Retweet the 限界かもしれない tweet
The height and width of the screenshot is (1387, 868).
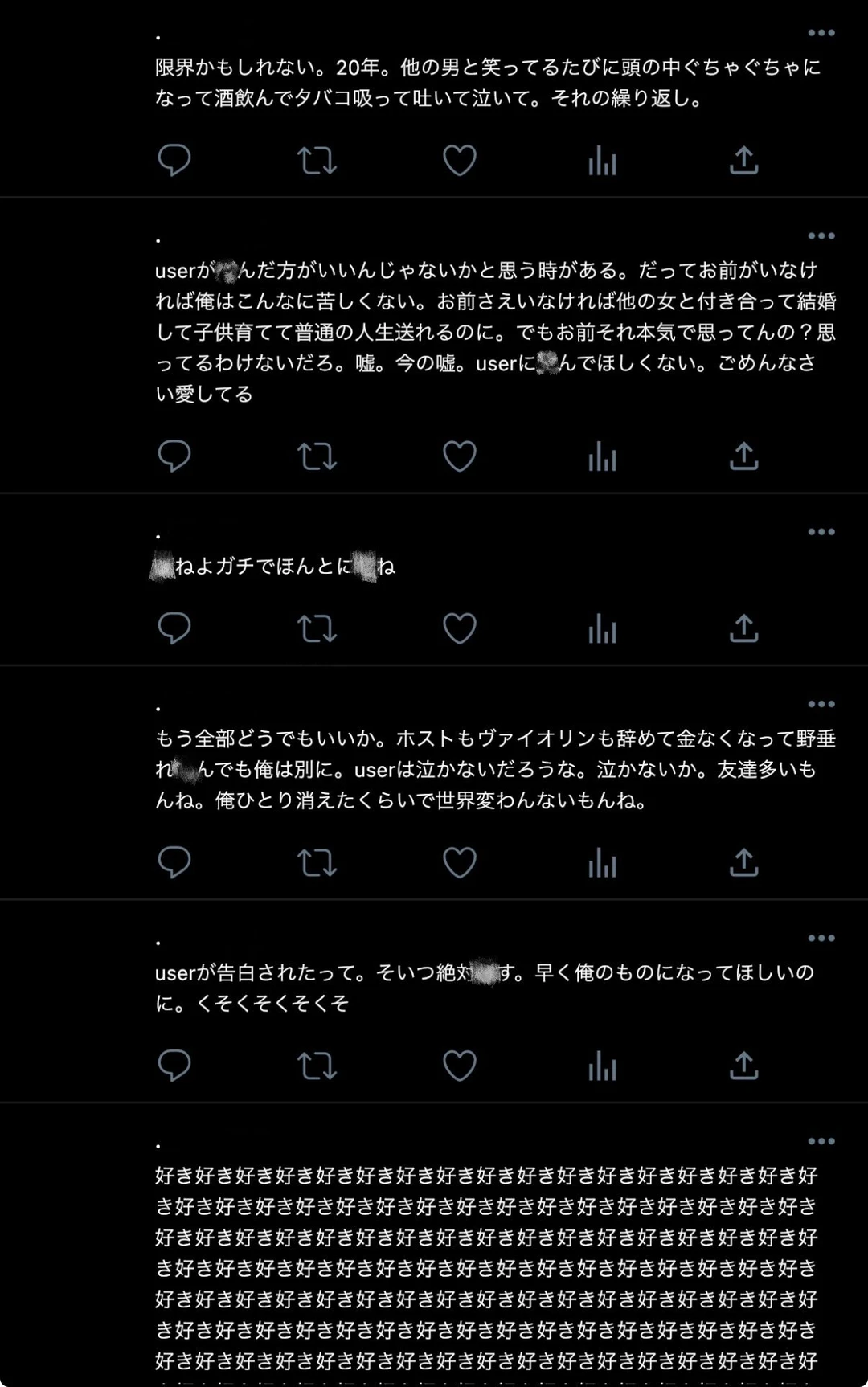coord(317,161)
